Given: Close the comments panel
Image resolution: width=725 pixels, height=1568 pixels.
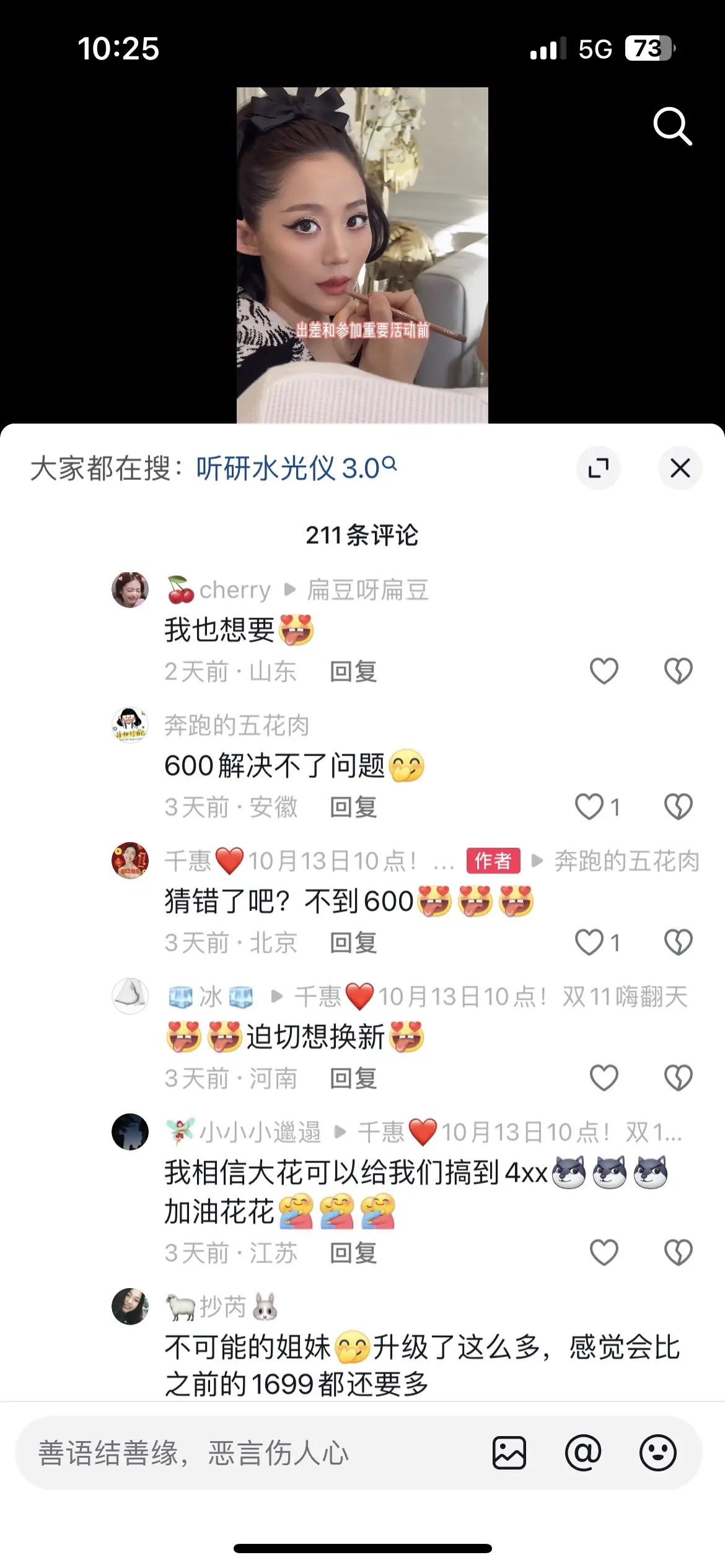Looking at the screenshot, I should (680, 468).
